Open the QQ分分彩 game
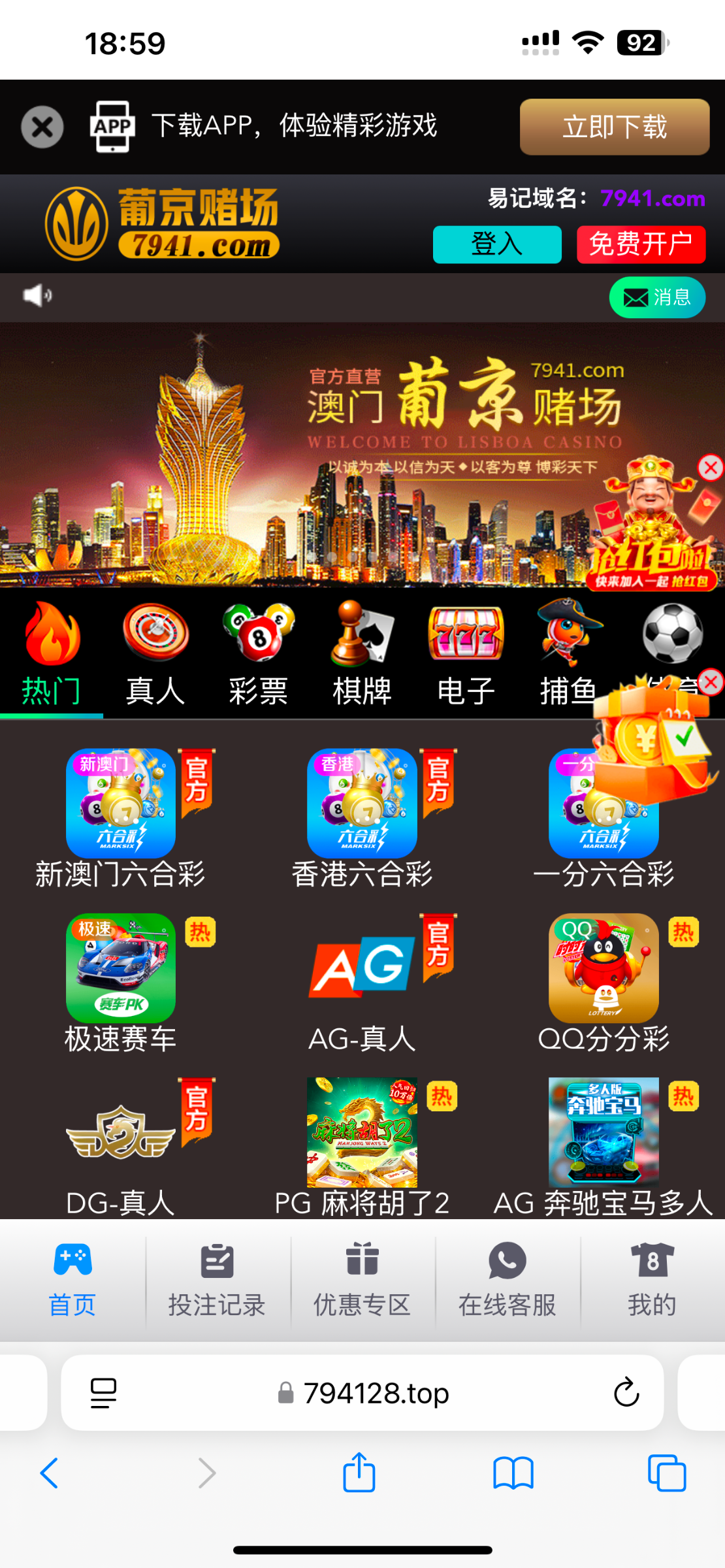This screenshot has height=1568, width=725. click(x=604, y=981)
